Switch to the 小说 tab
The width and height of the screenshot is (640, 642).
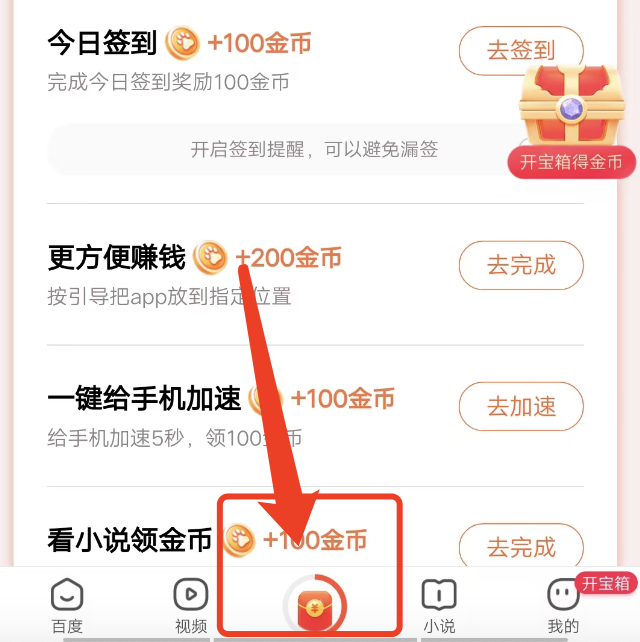[438, 605]
